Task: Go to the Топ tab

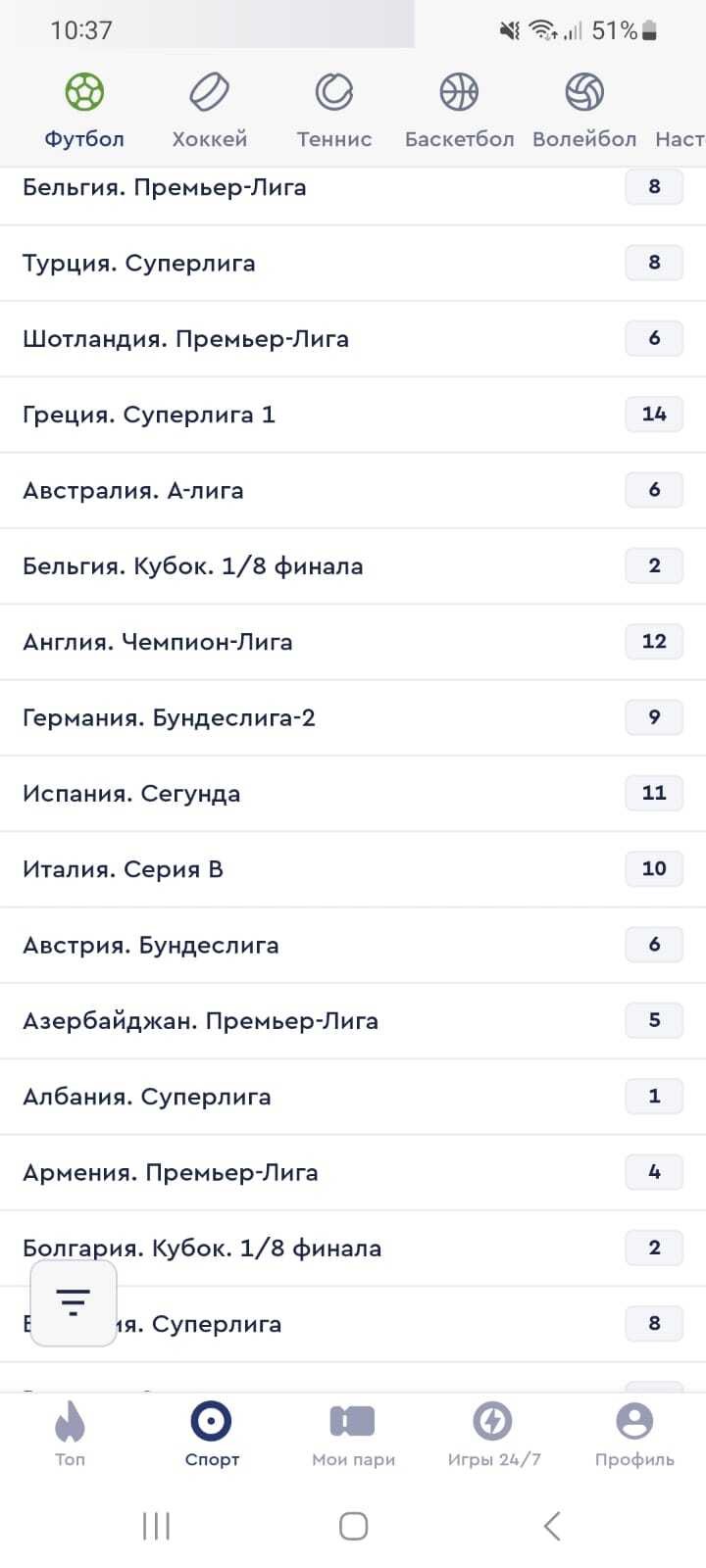Action: tap(70, 1432)
